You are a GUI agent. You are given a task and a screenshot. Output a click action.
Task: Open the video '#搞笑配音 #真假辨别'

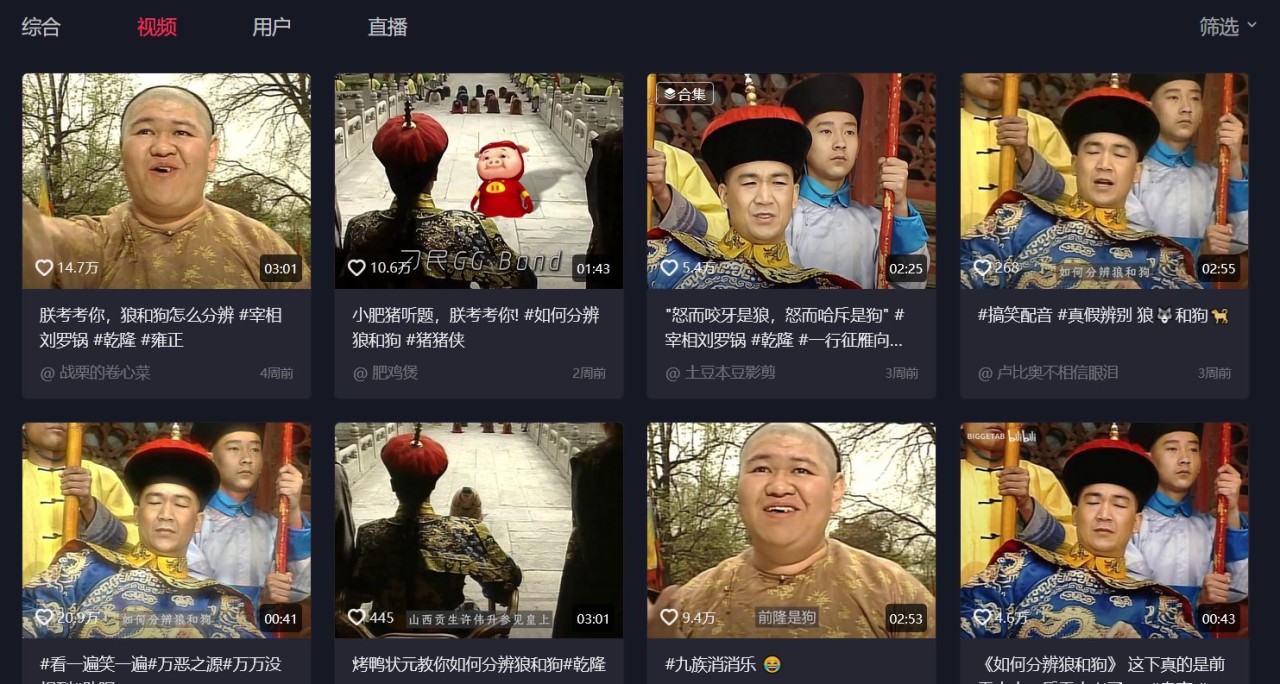1104,181
